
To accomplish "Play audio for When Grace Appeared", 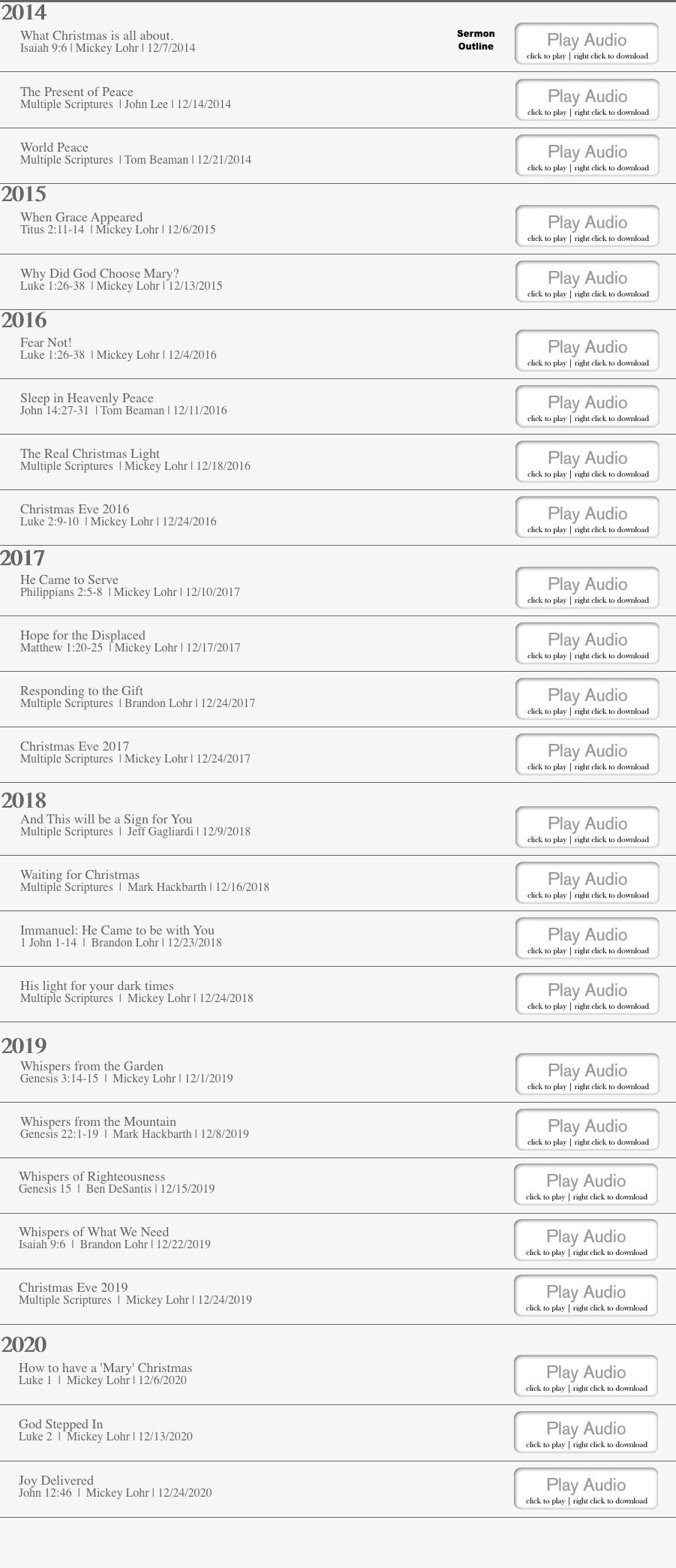I will coord(587,226).
